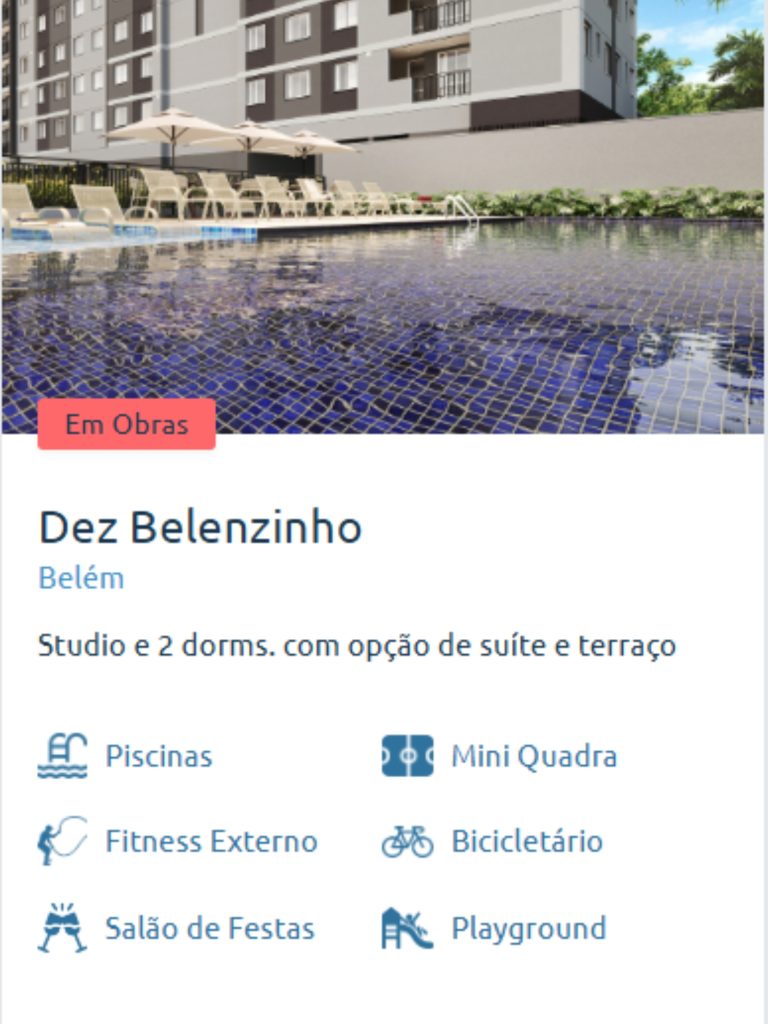Select the Mini Quadra amenity text
This screenshot has width=768, height=1024.
(x=534, y=757)
